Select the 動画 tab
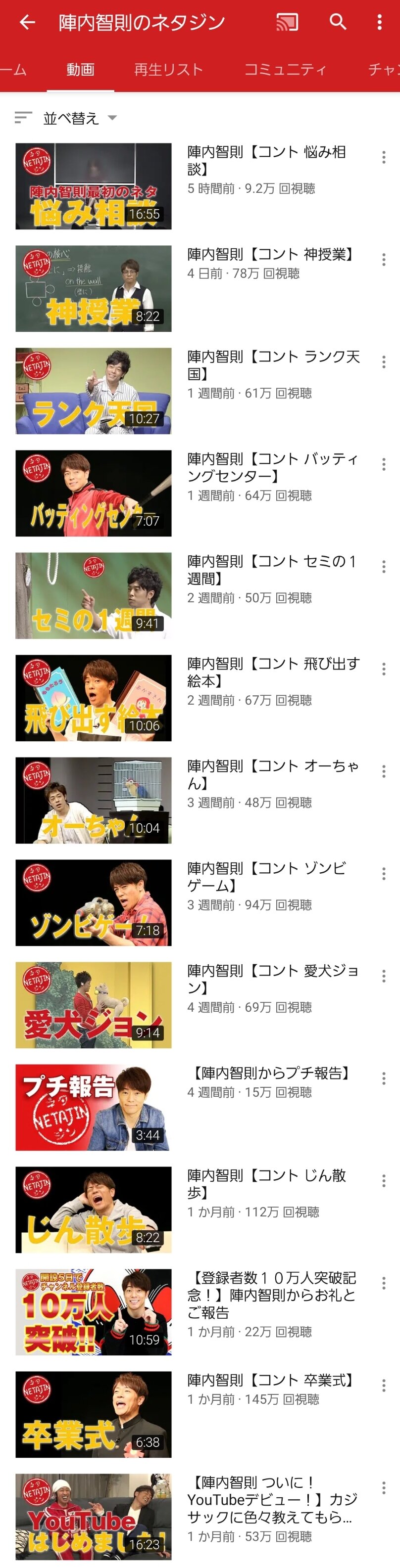The image size is (400, 1568). pyautogui.click(x=81, y=69)
